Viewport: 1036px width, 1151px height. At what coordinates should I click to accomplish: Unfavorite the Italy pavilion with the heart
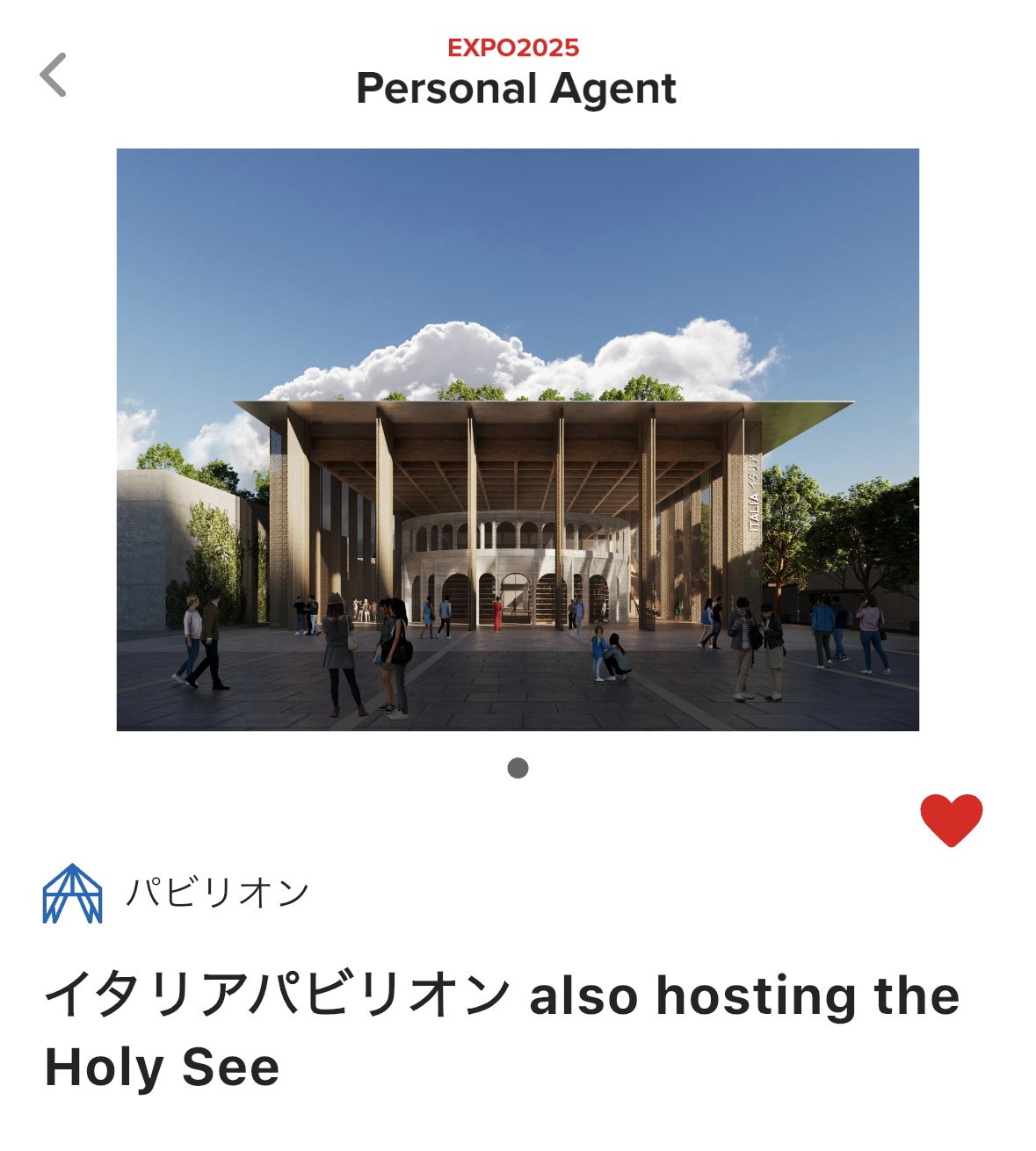(951, 819)
